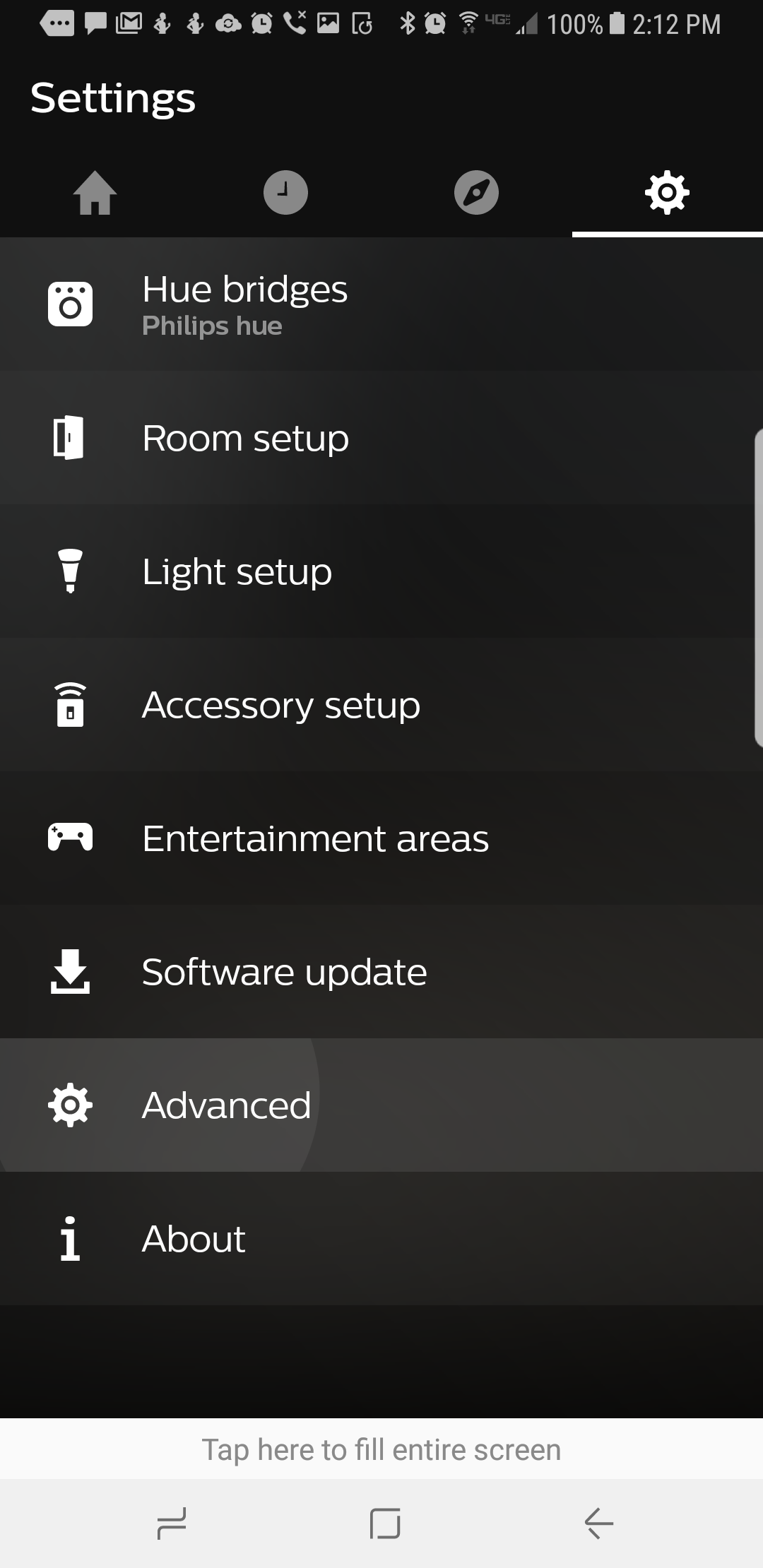The image size is (763, 1568).
Task: Open recent apps from navigation bar
Action: click(x=172, y=1523)
